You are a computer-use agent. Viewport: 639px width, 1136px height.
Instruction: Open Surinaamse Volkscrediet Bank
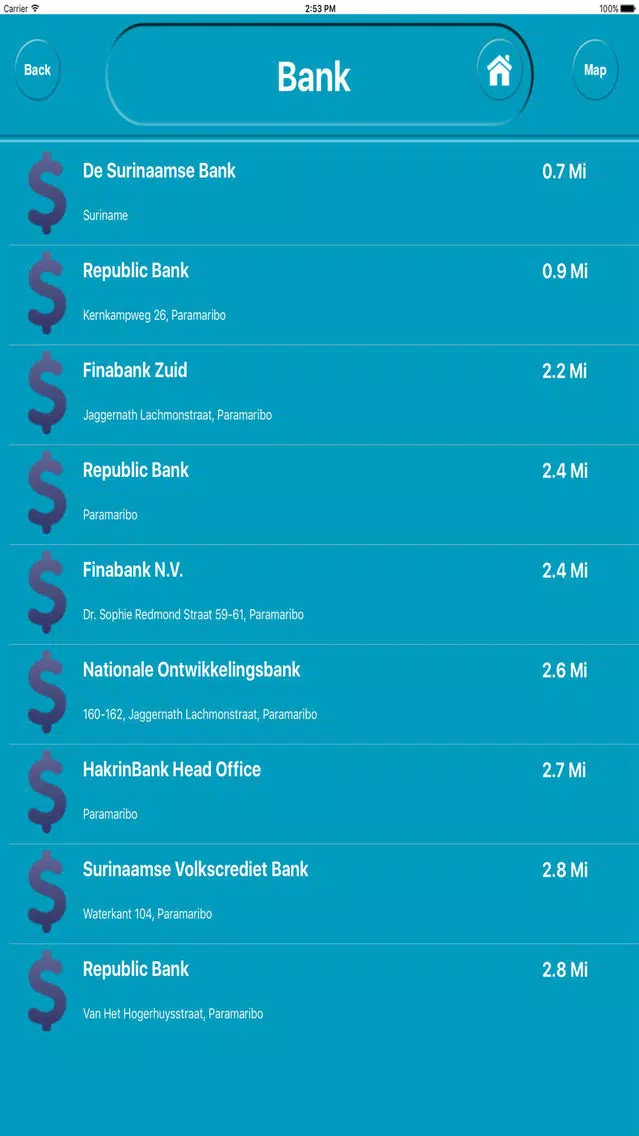320,894
